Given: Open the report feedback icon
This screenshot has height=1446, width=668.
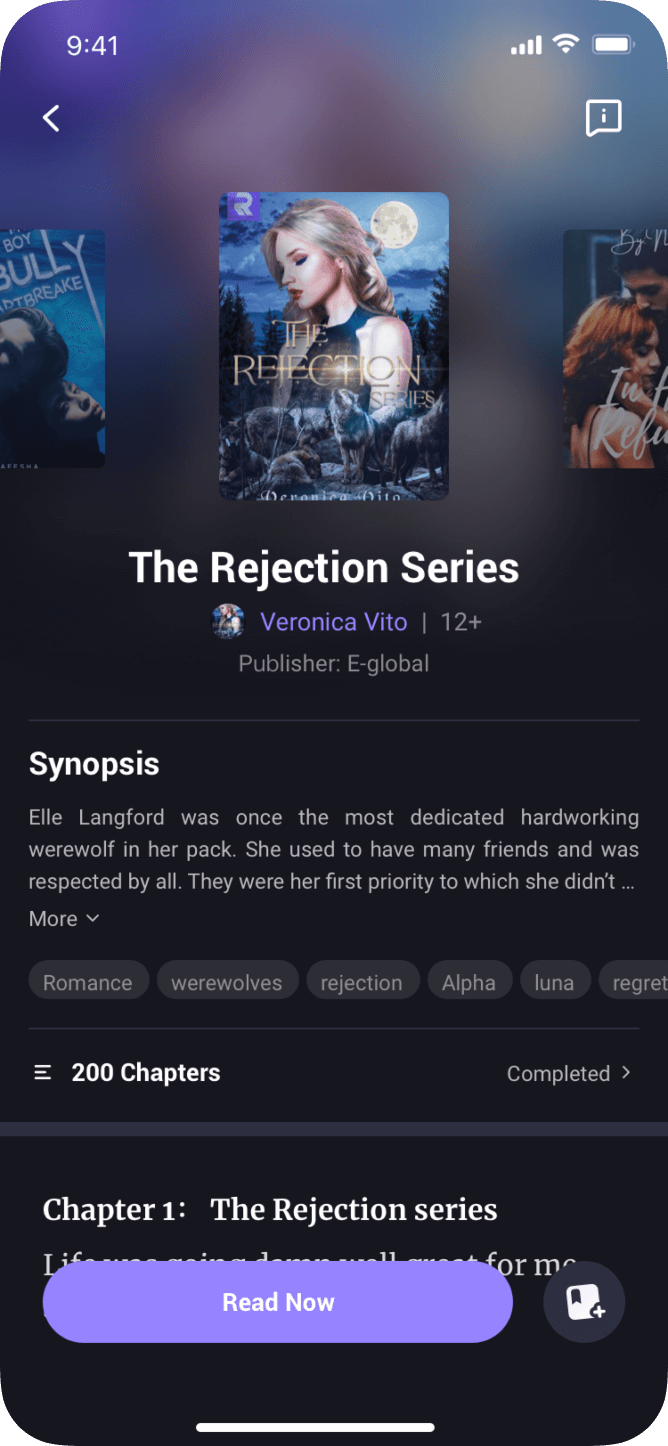Looking at the screenshot, I should pos(603,118).
